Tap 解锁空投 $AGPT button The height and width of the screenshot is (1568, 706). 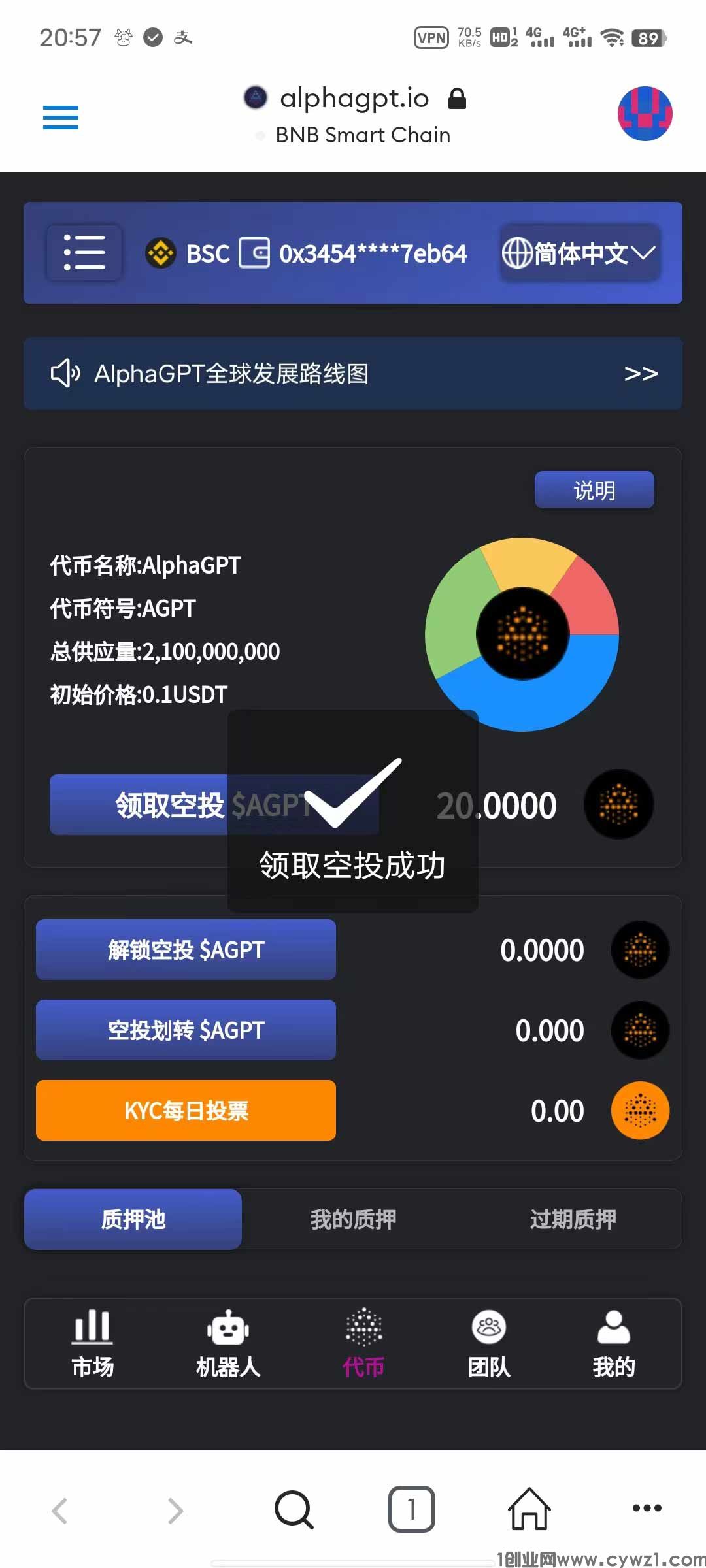pos(186,950)
